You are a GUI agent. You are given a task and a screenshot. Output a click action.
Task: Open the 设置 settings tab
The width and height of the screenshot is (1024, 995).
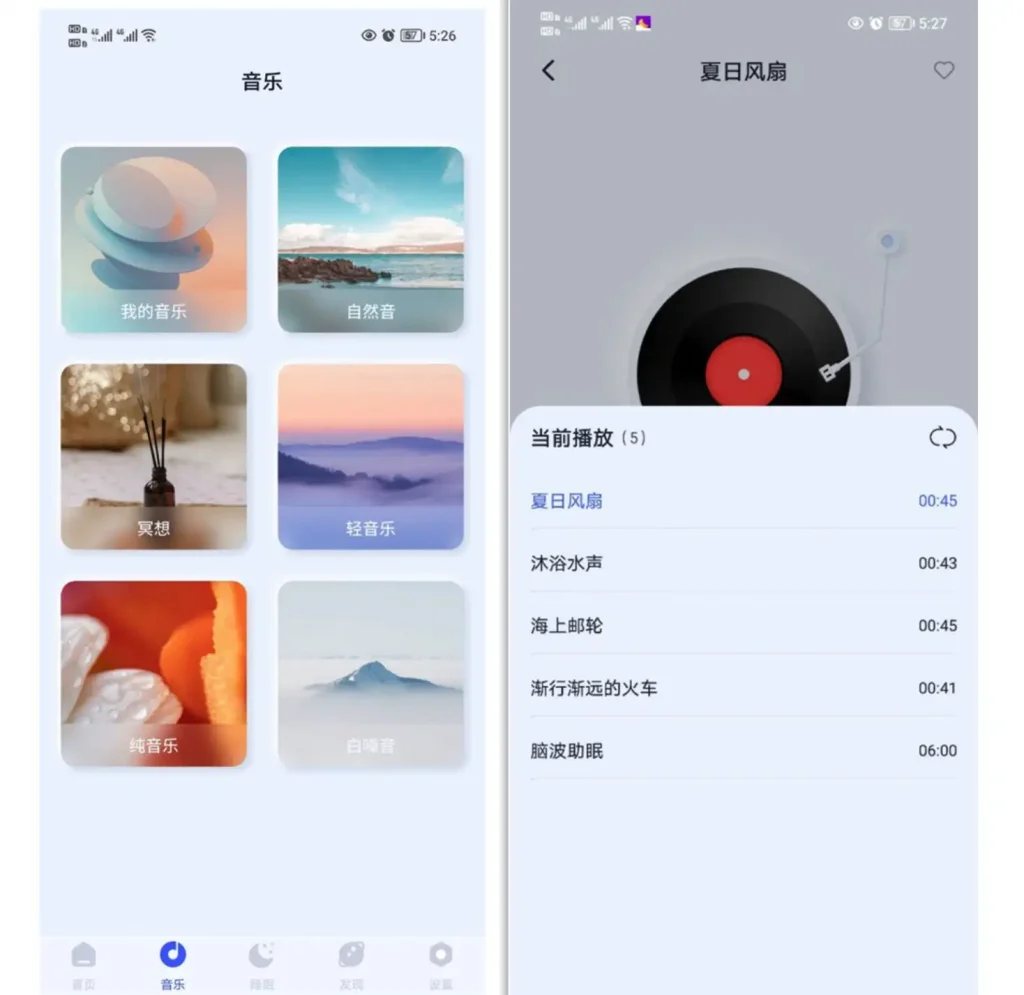[x=440, y=964]
